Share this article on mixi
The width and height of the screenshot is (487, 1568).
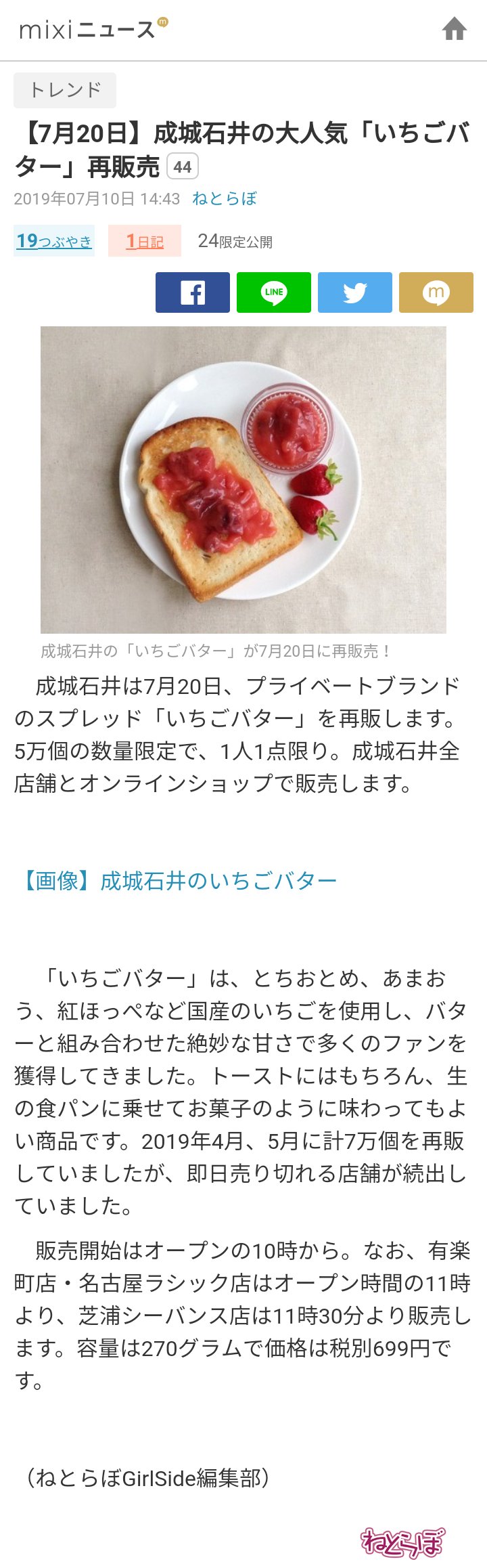[436, 292]
